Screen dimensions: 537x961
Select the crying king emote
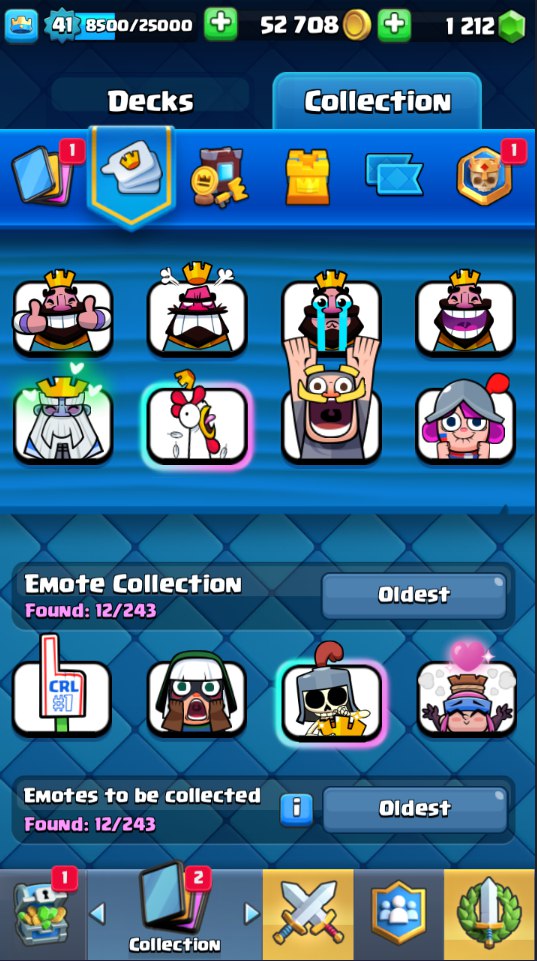pos(331,314)
